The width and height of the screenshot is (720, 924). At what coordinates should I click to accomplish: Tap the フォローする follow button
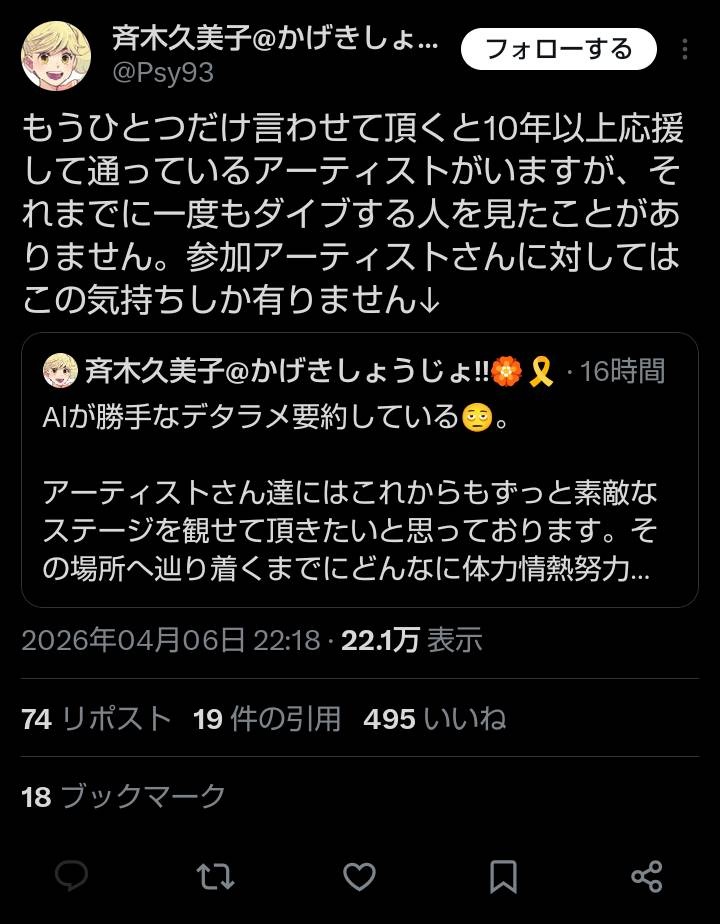point(558,48)
